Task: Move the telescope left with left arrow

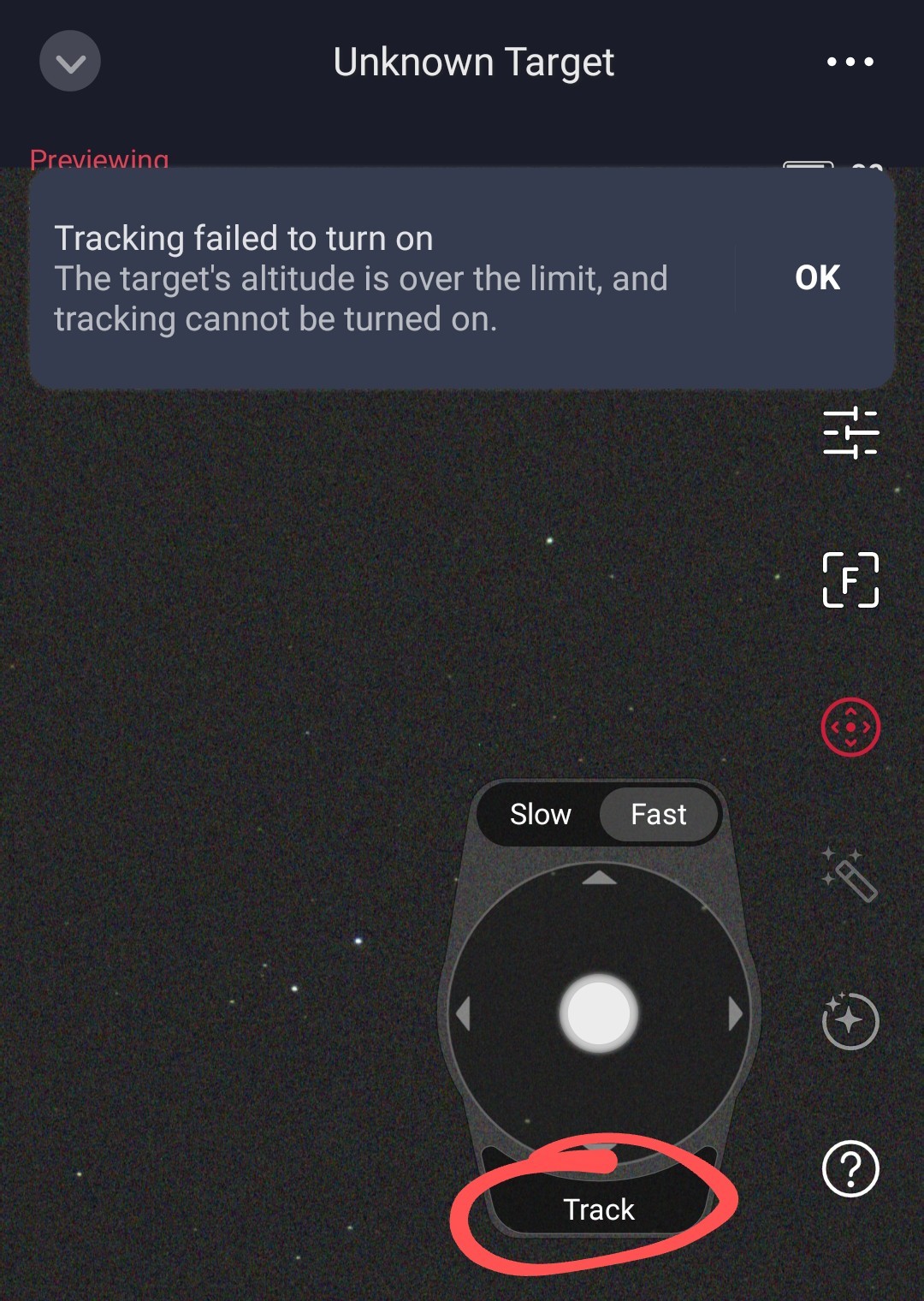Action: coord(464,1014)
